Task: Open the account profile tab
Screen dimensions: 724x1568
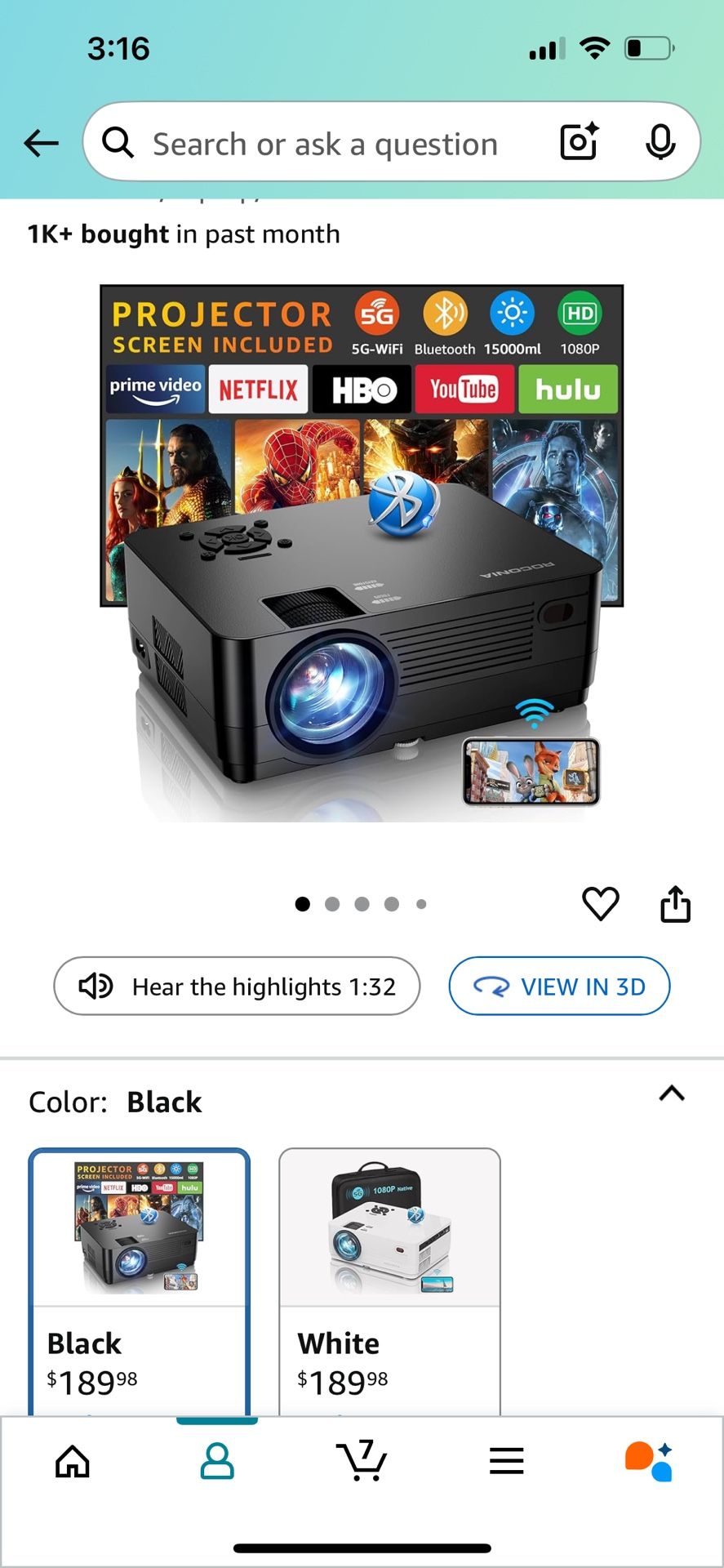Action: point(217,1461)
